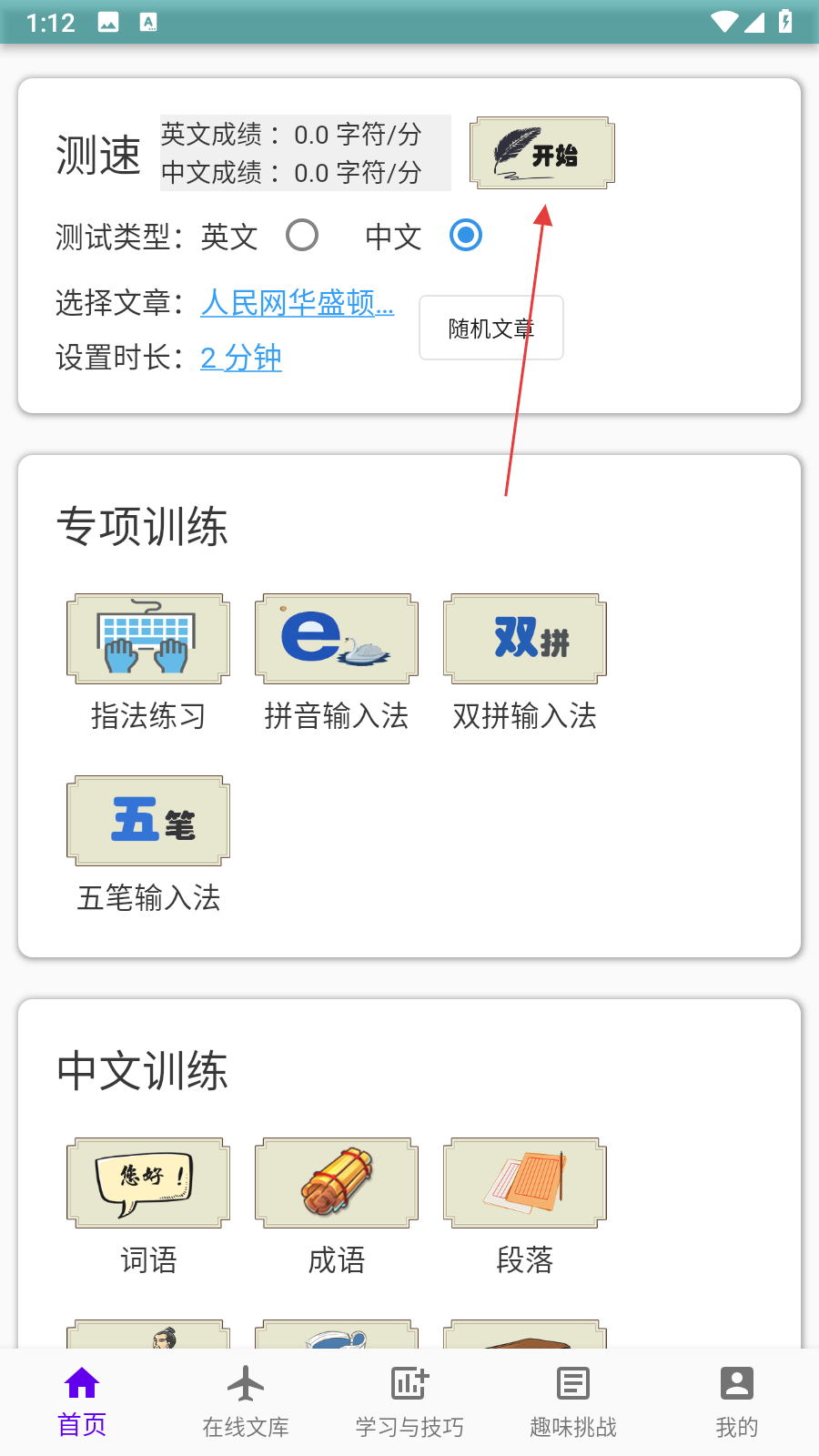Switch to the 我的 tab
The width and height of the screenshot is (819, 1456).
tap(737, 1401)
